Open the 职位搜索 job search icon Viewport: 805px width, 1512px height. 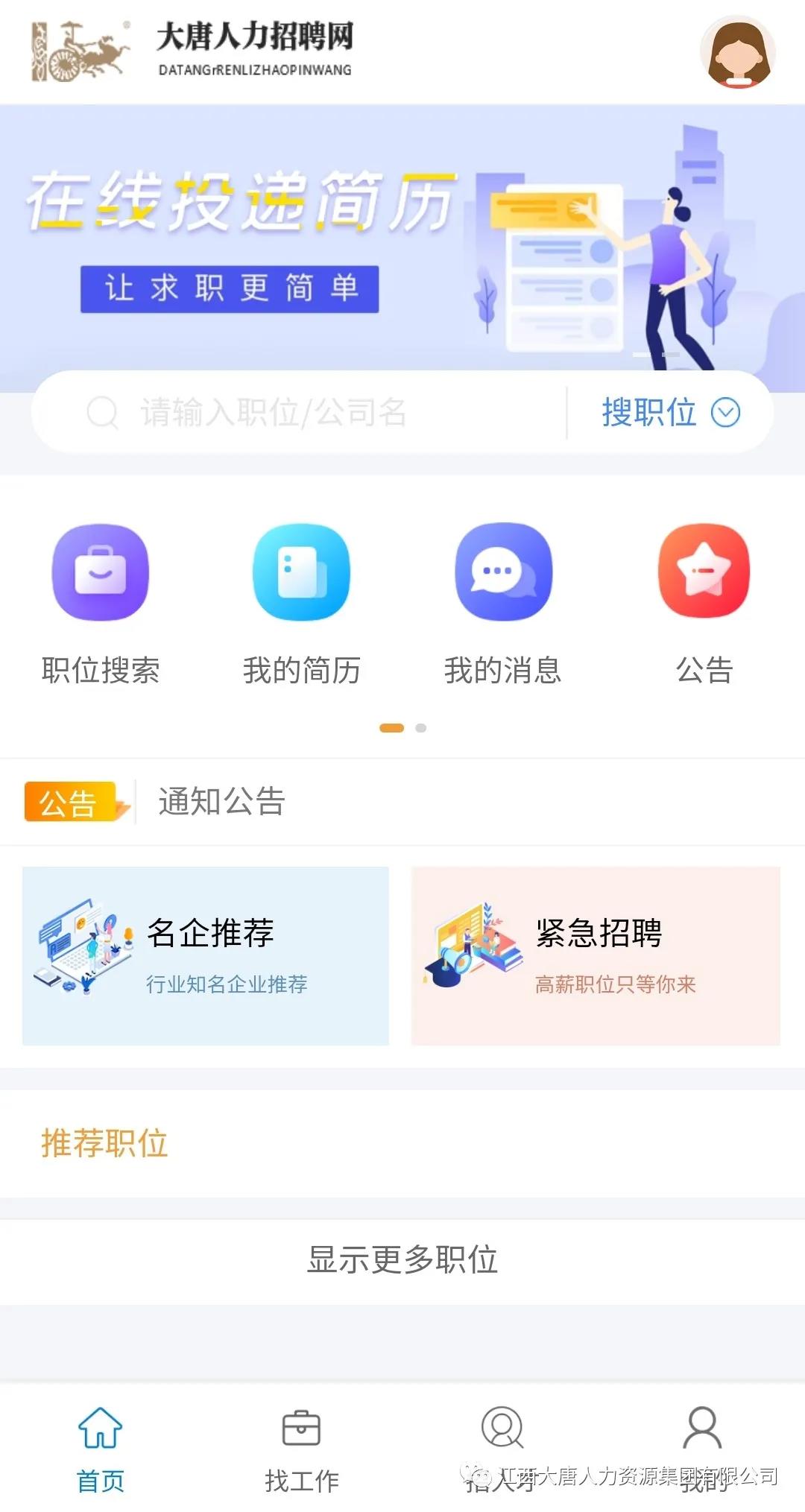tap(102, 572)
